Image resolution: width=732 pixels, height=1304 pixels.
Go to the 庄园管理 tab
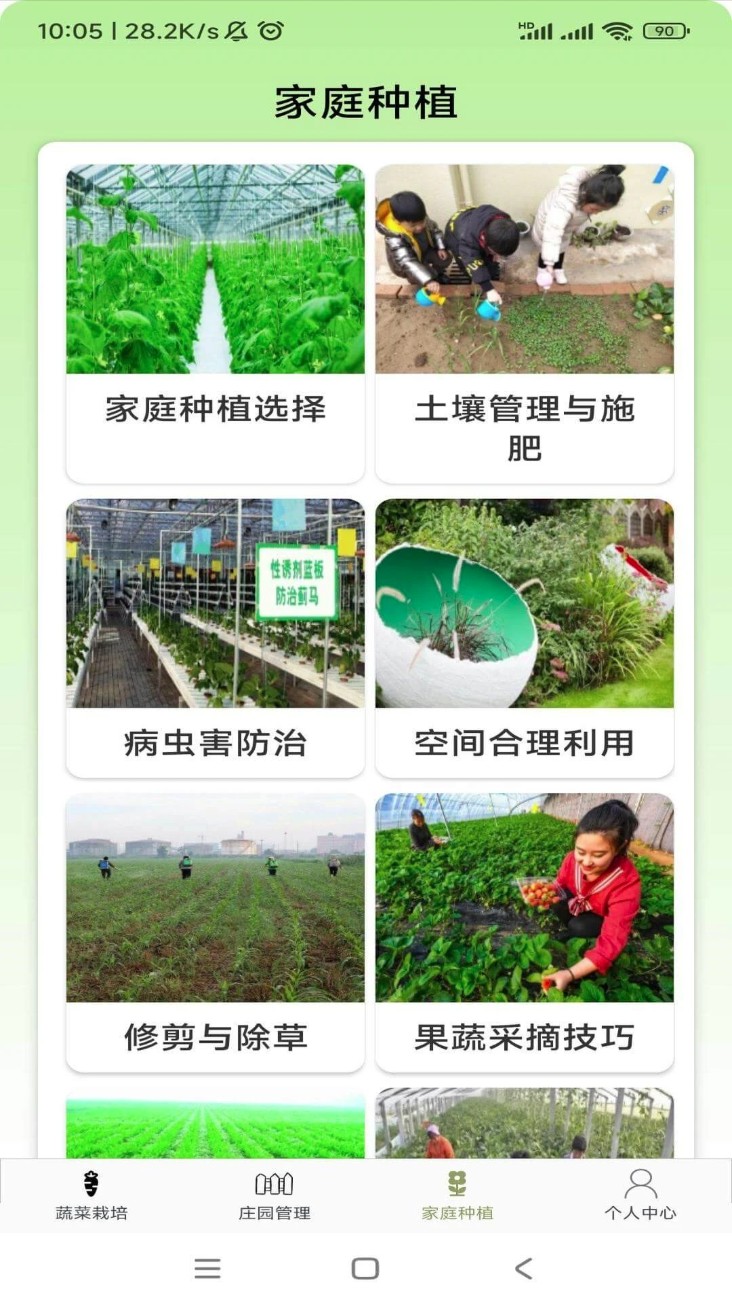tap(274, 1196)
